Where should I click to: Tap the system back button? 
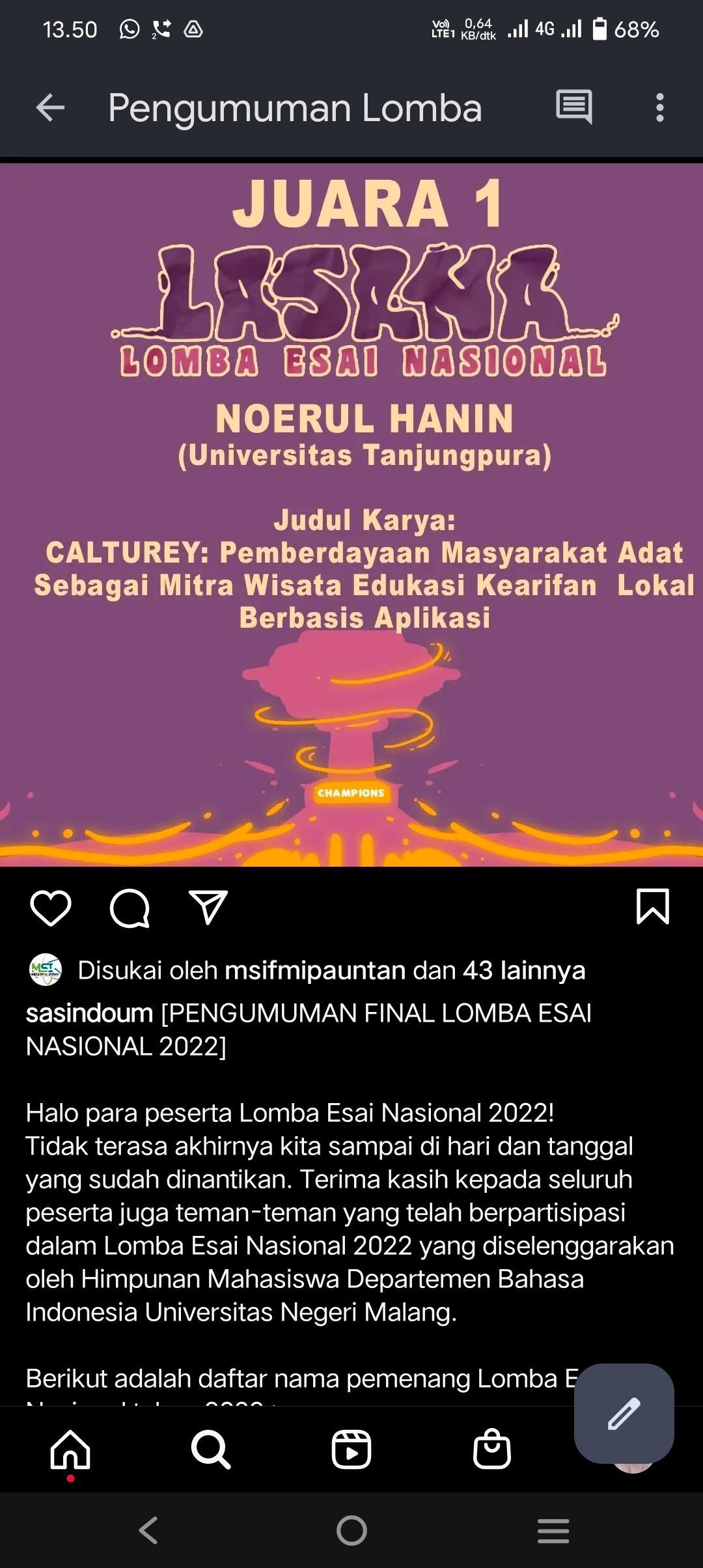coord(149,1530)
